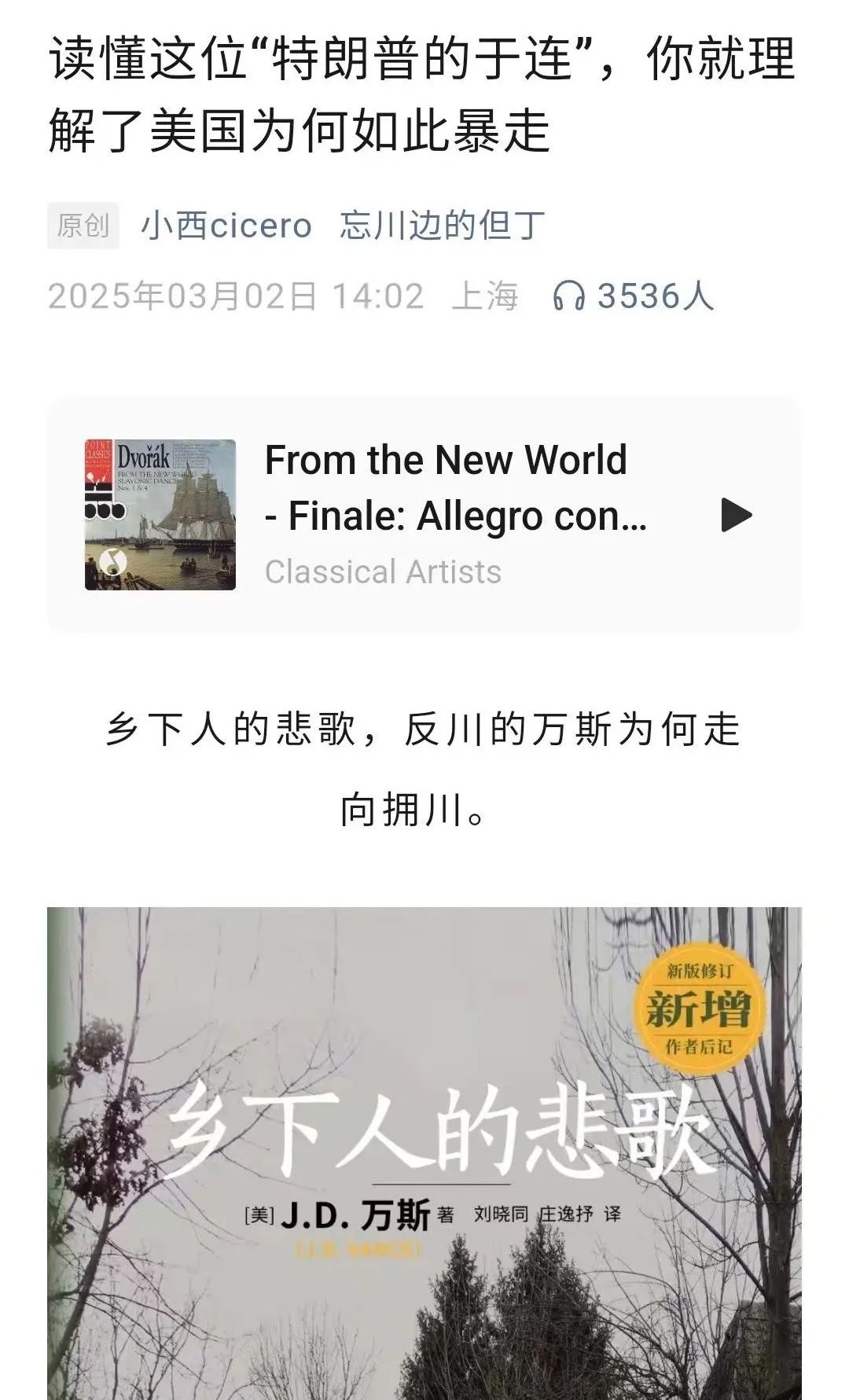This screenshot has height=1400, width=849.
Task: Open author 小西cicero's profile
Action: (226, 226)
